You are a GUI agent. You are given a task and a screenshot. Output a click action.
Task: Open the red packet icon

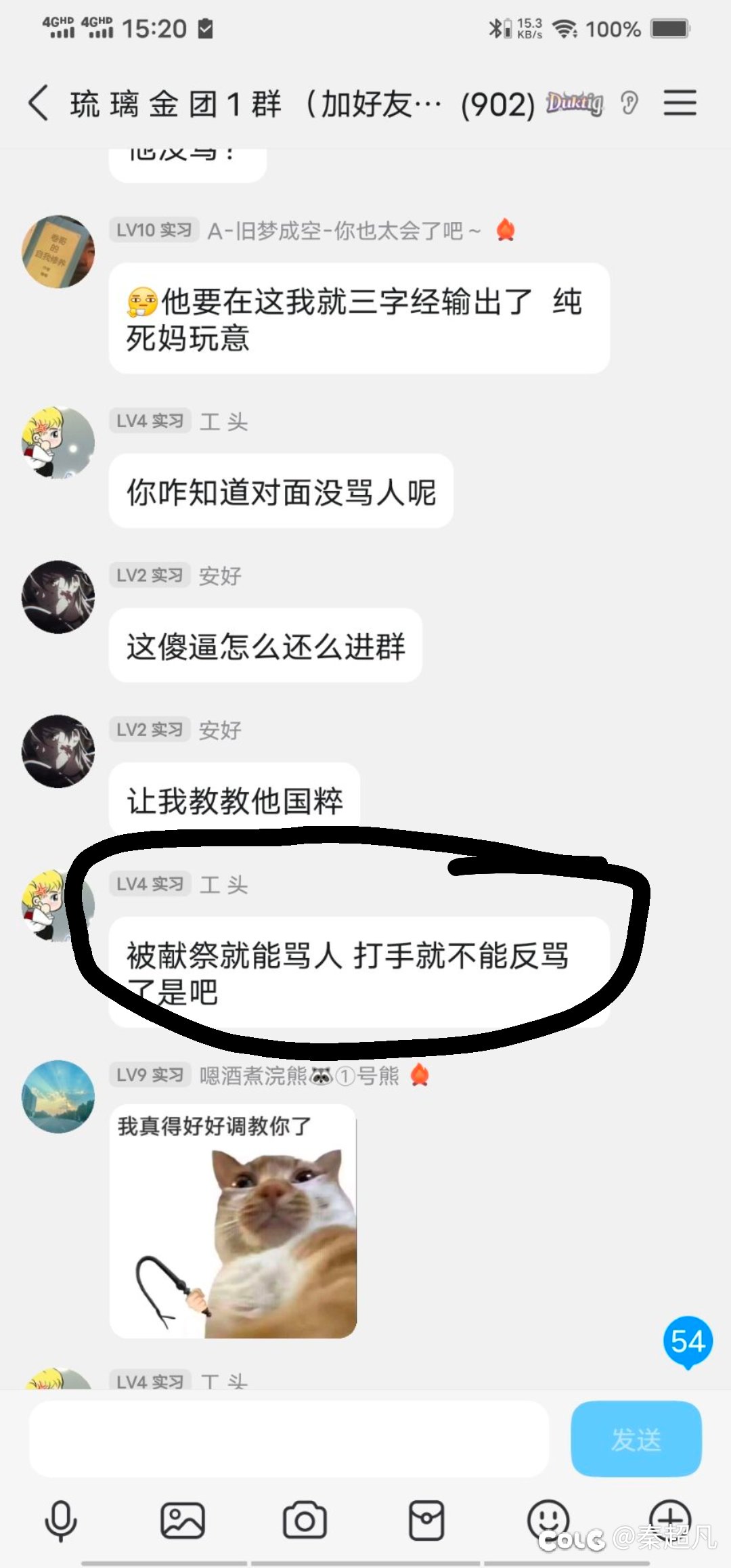[x=426, y=1521]
